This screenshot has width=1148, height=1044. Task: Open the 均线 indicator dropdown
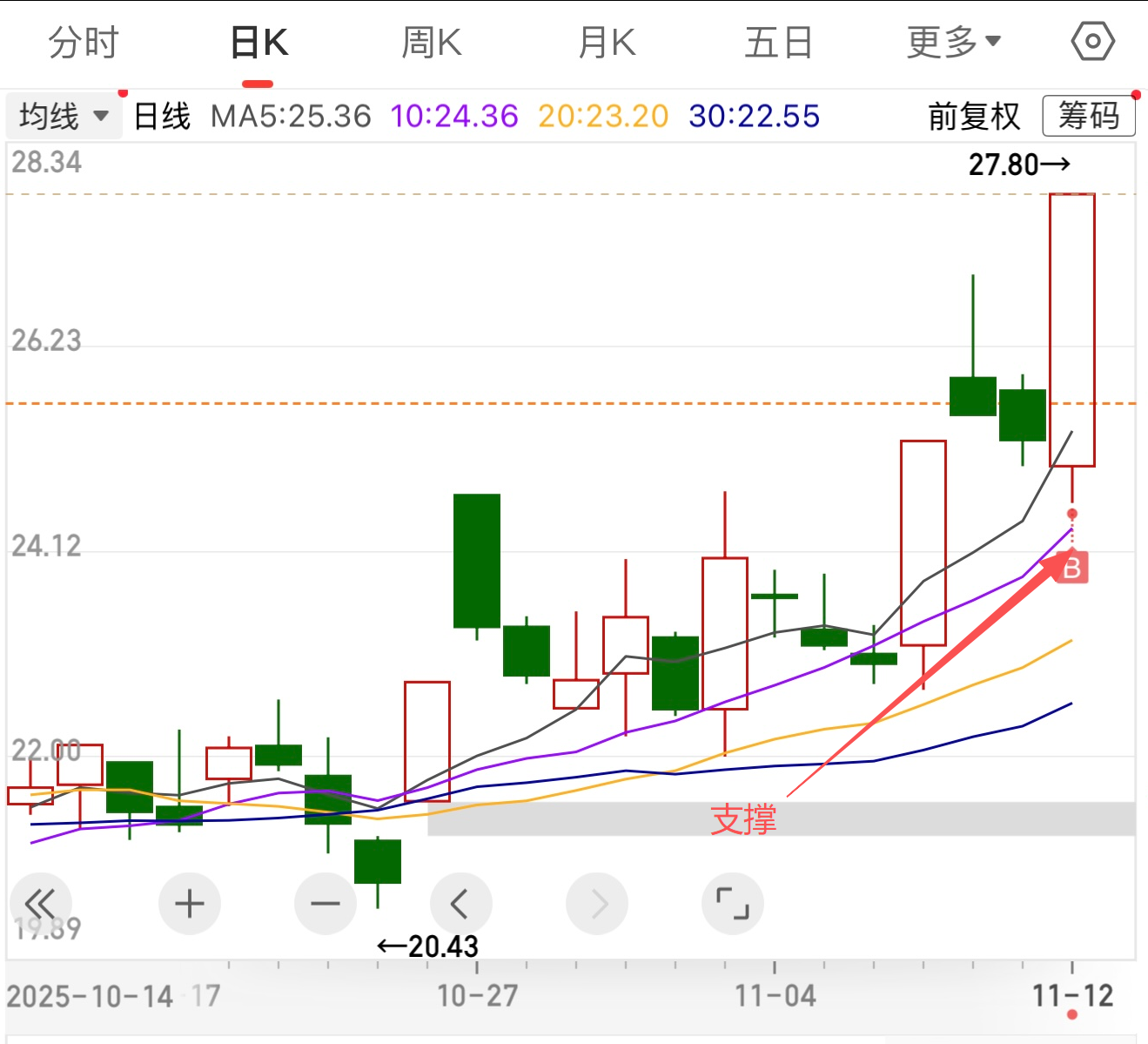tap(64, 116)
